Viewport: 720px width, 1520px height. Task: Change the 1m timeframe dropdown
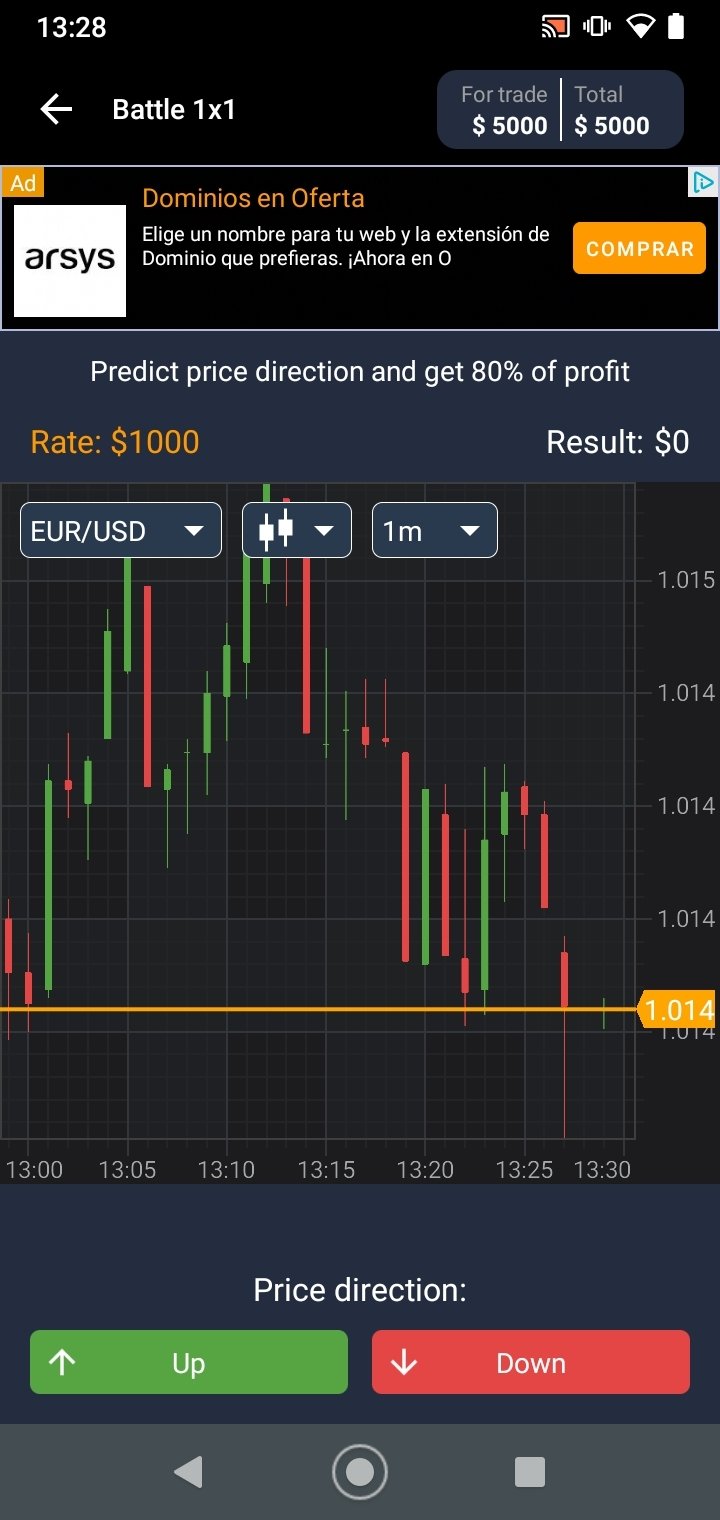[x=434, y=530]
